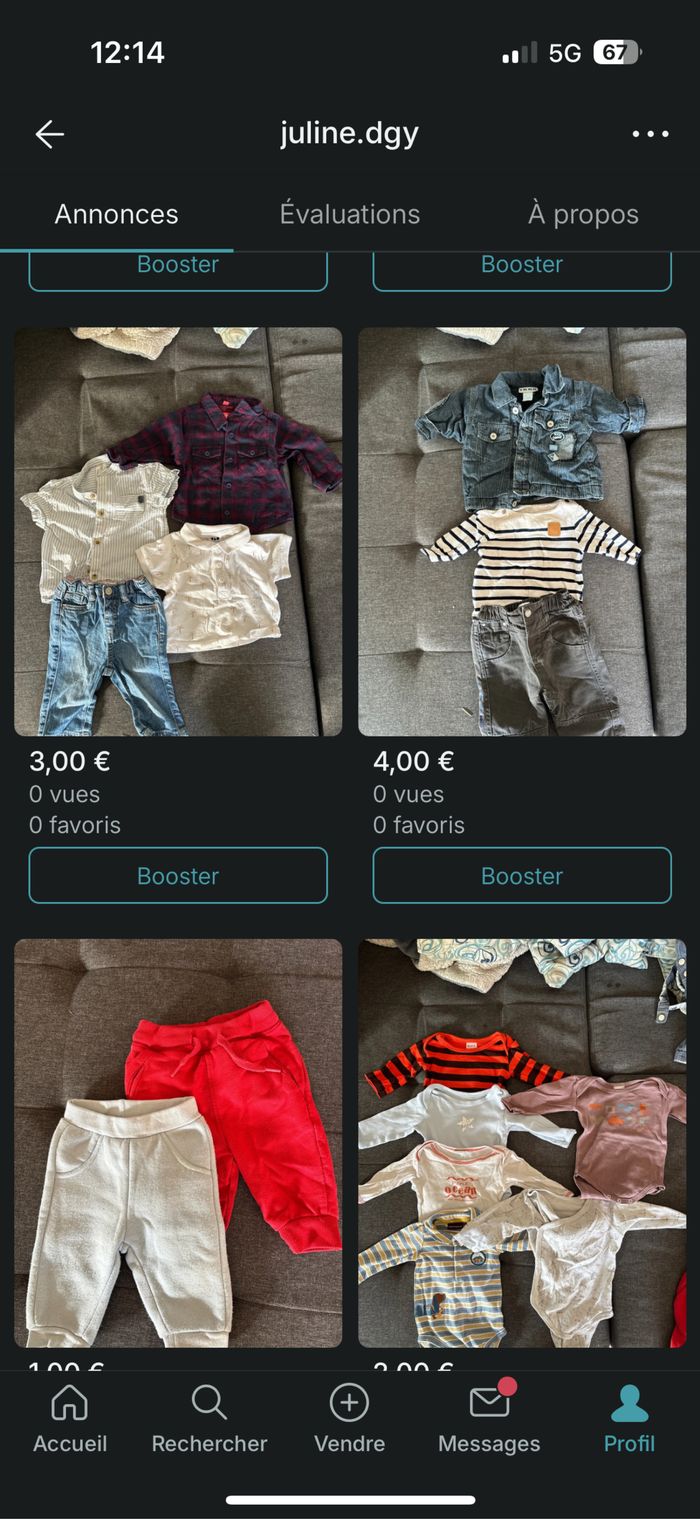Open the 4,00 € denim jacket listing

tap(522, 531)
